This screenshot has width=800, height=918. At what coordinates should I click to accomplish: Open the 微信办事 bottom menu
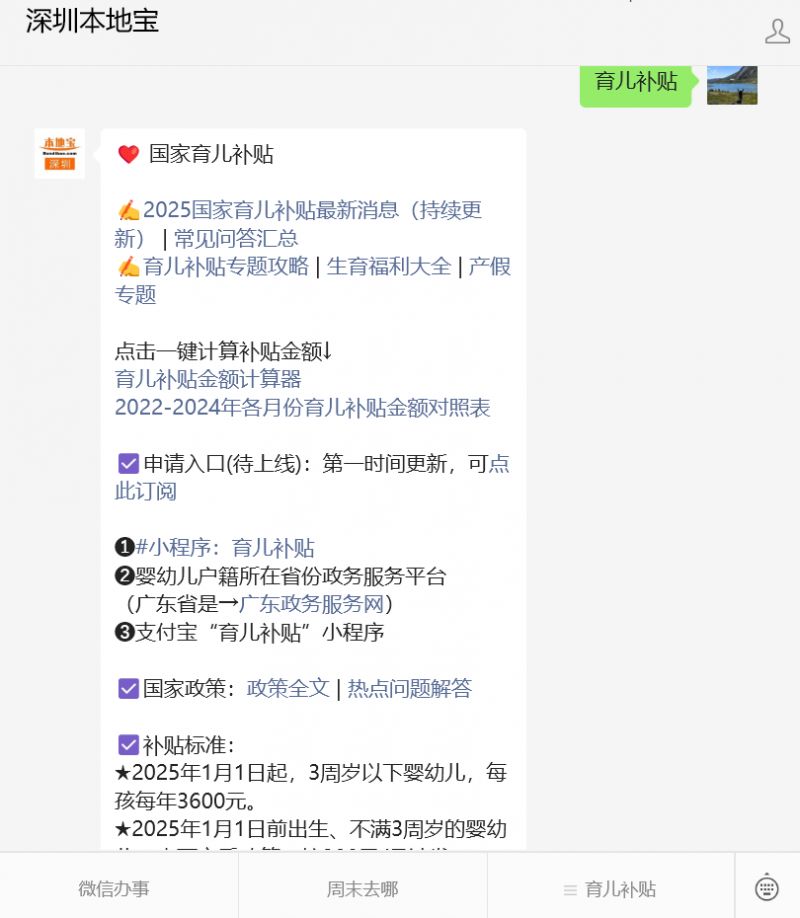point(114,889)
